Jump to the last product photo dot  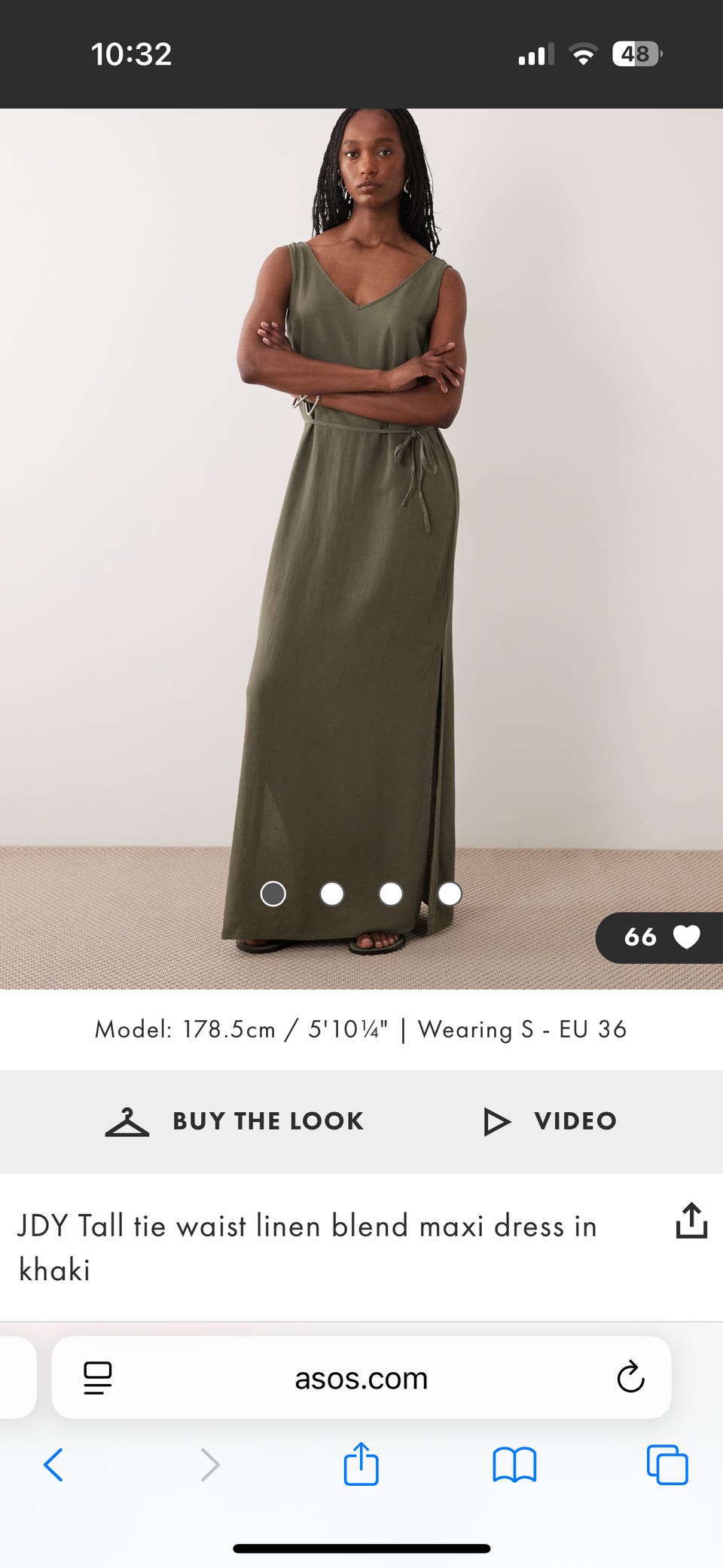[450, 894]
